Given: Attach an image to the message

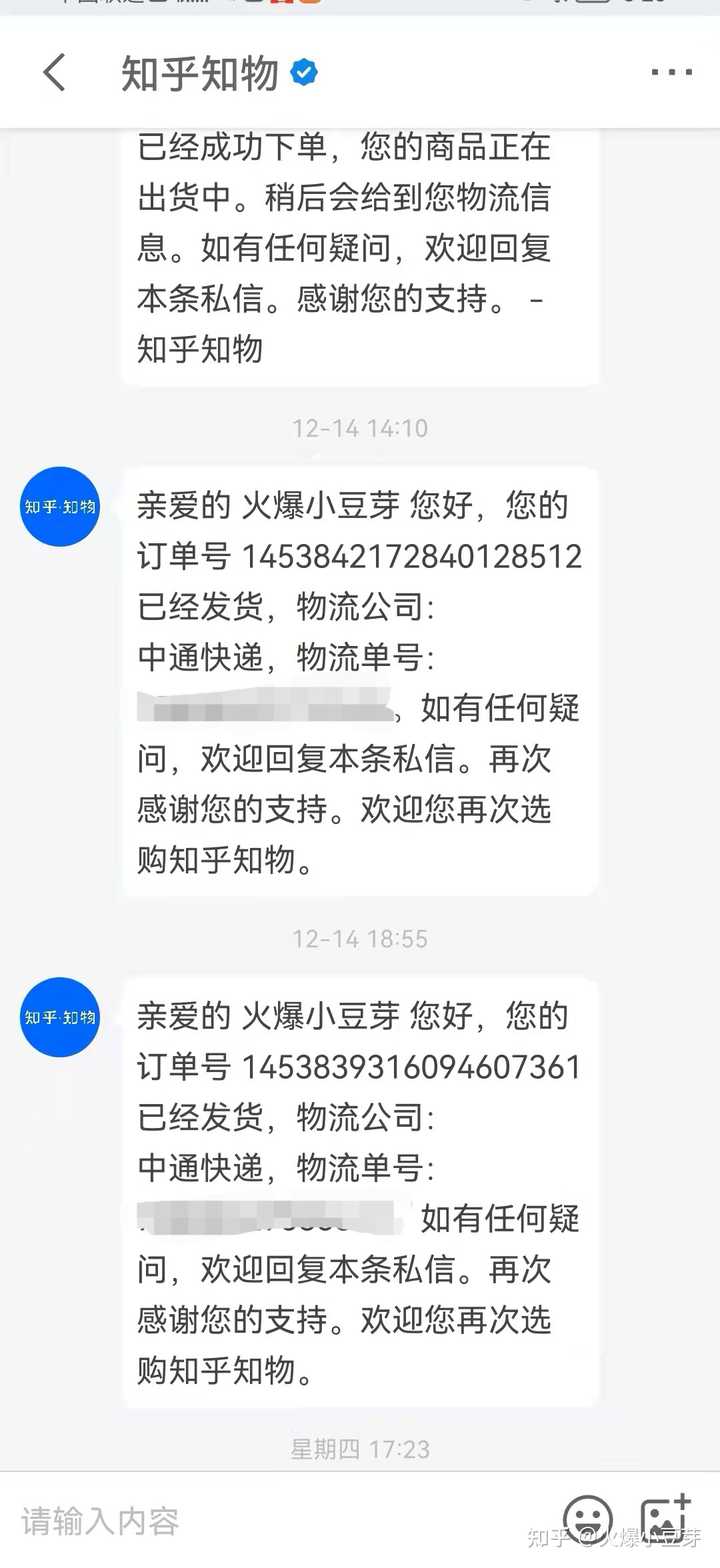Looking at the screenshot, I should (666, 1520).
